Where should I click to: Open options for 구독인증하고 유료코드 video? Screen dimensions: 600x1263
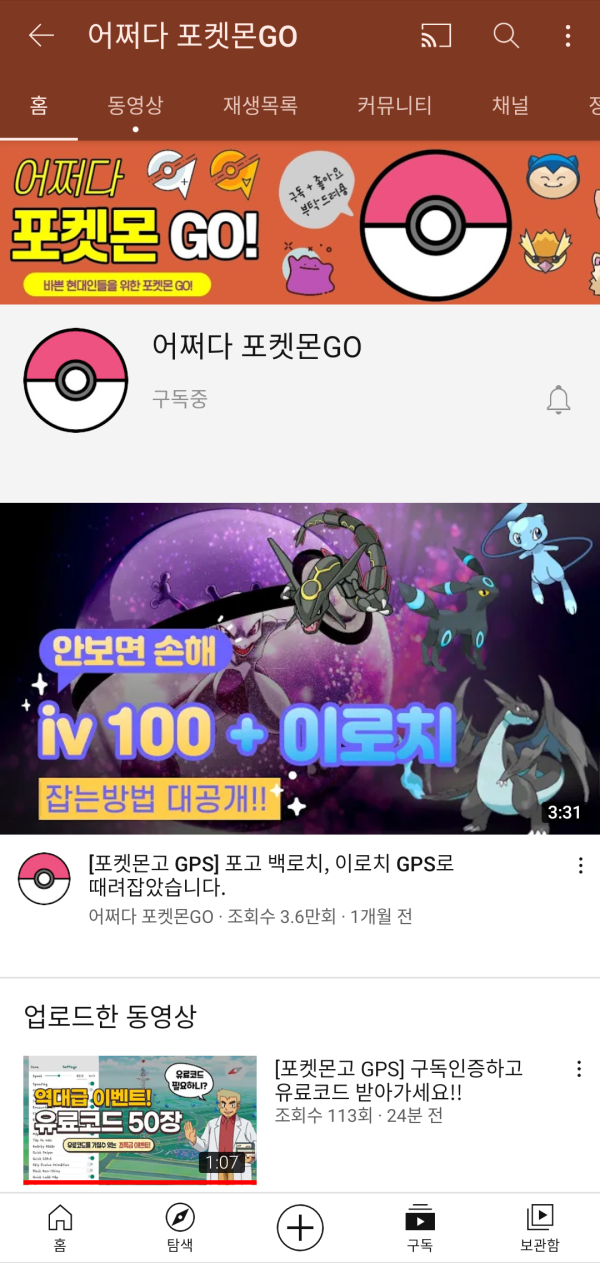579,1069
